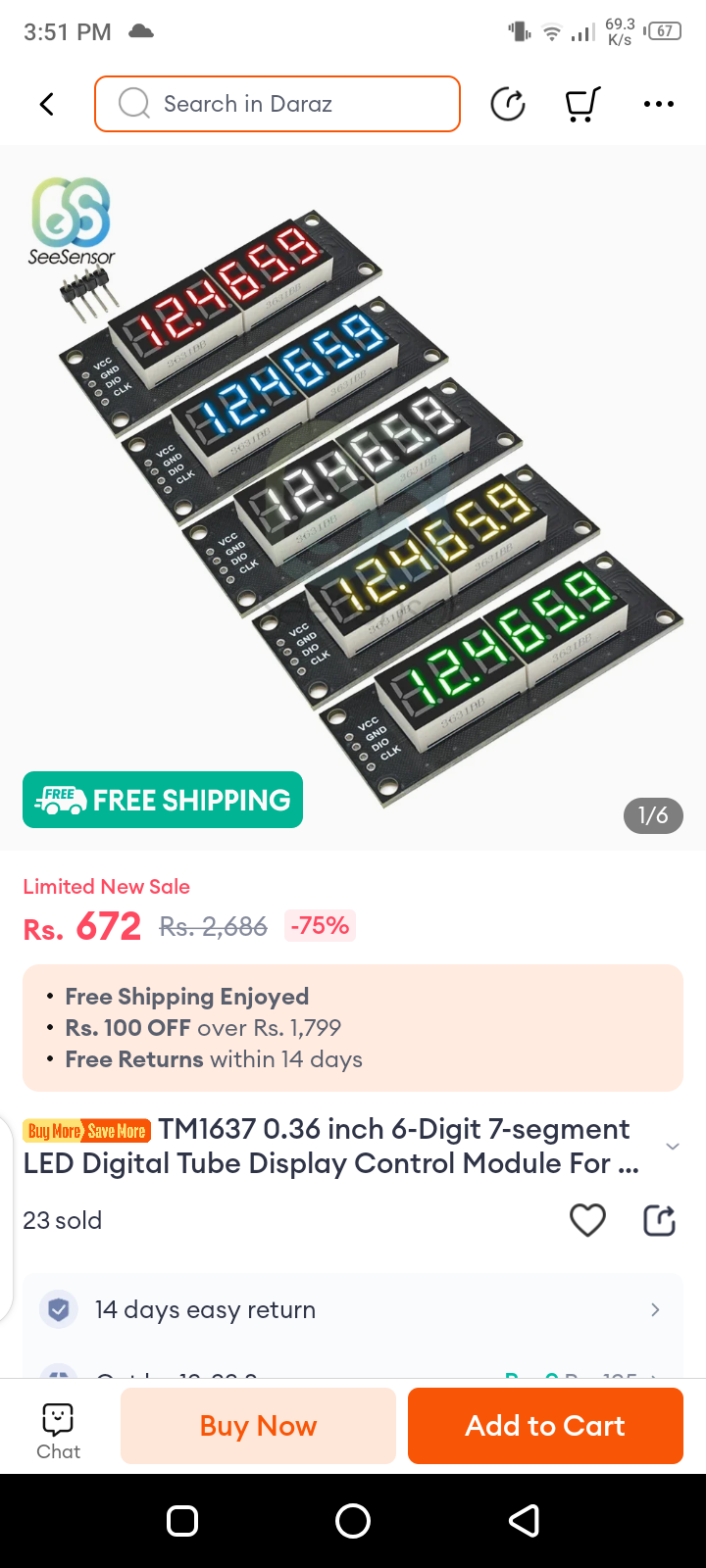Tap Buy Now
The image size is (706, 1568).
pyautogui.click(x=258, y=1426)
